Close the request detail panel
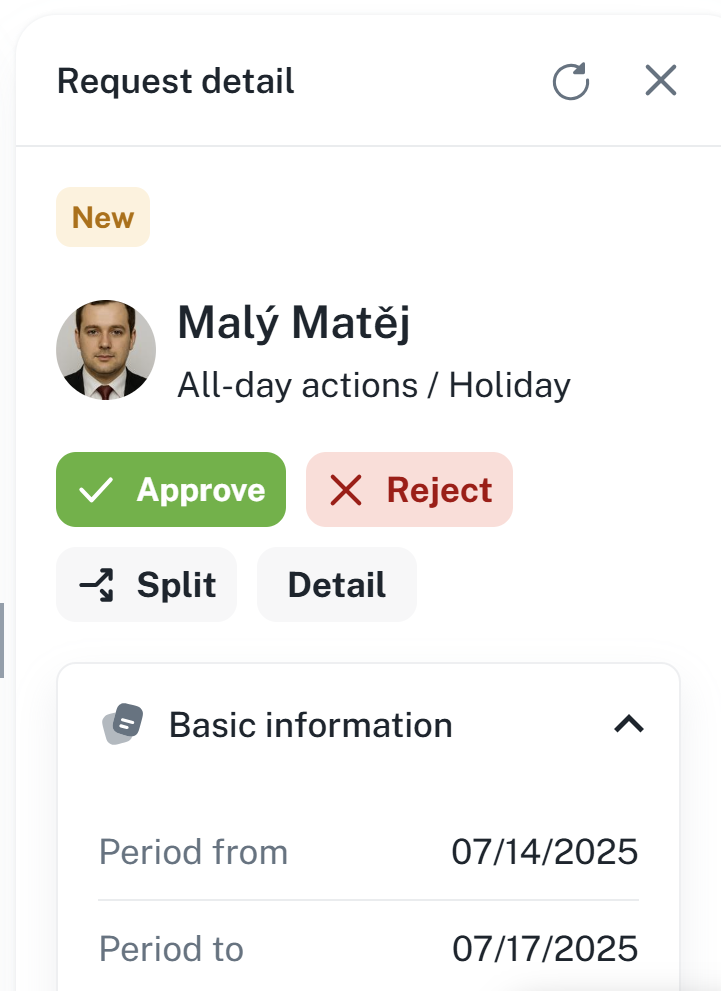The width and height of the screenshot is (721, 991). pos(661,81)
